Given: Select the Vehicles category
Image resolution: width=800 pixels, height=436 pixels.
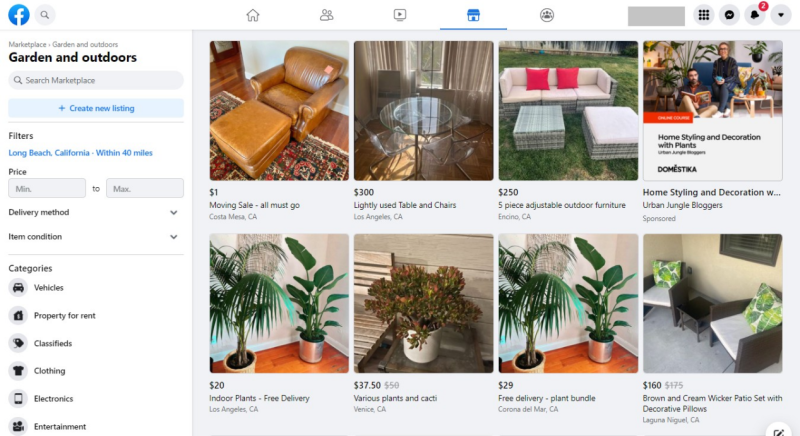Looking at the screenshot, I should coord(48,288).
